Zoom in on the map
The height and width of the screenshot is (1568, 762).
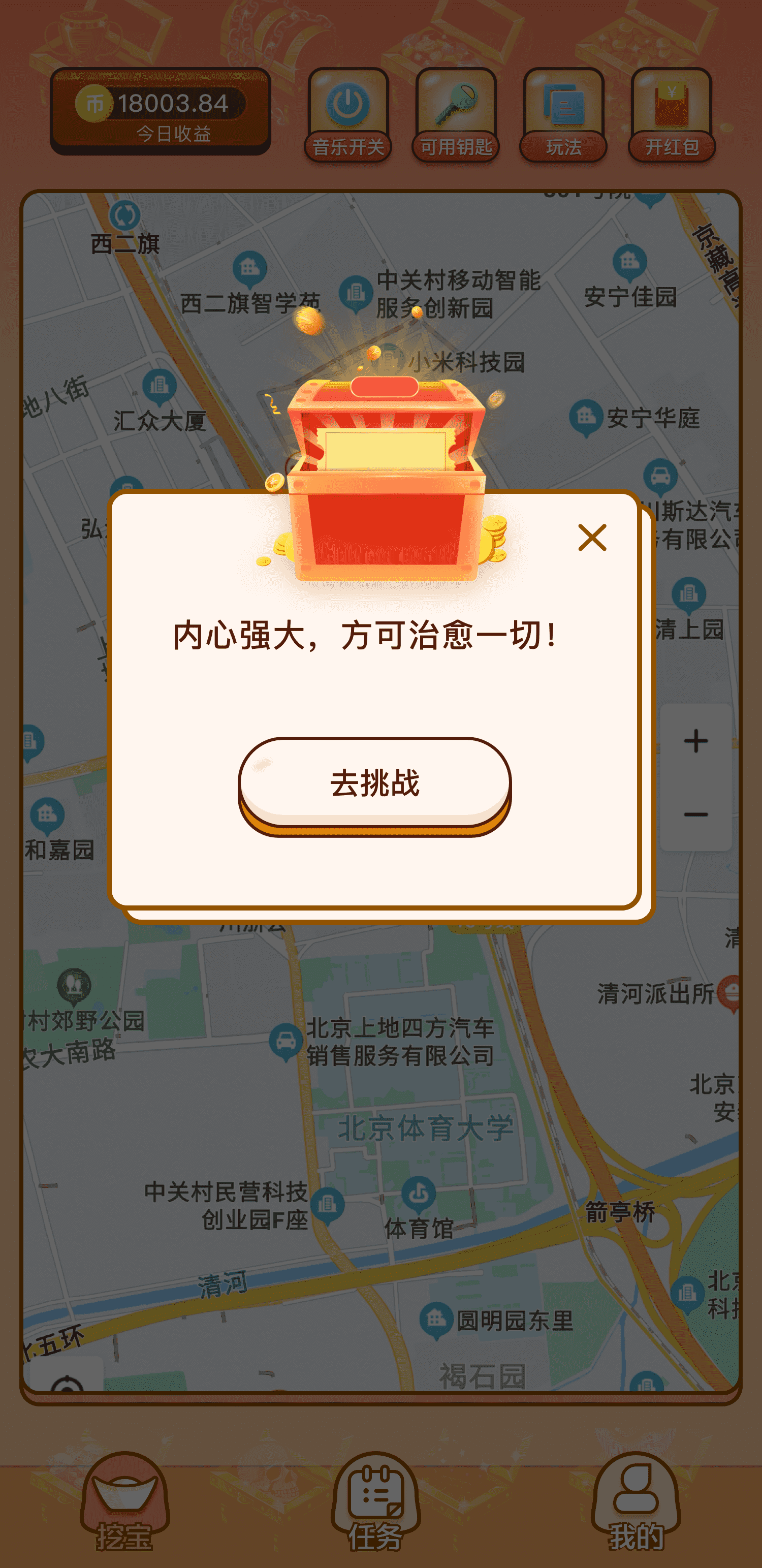point(695,741)
